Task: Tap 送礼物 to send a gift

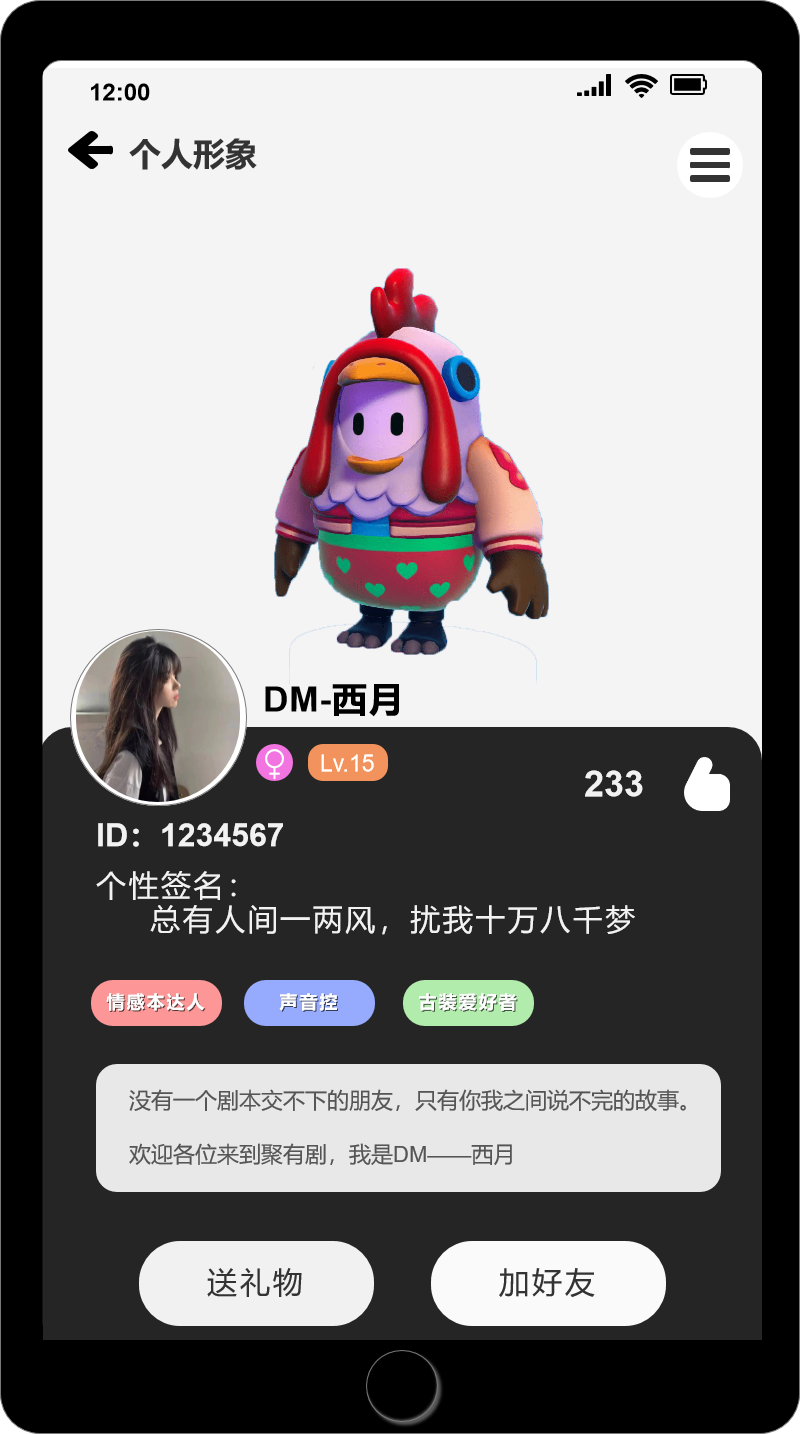Action: tap(256, 1283)
